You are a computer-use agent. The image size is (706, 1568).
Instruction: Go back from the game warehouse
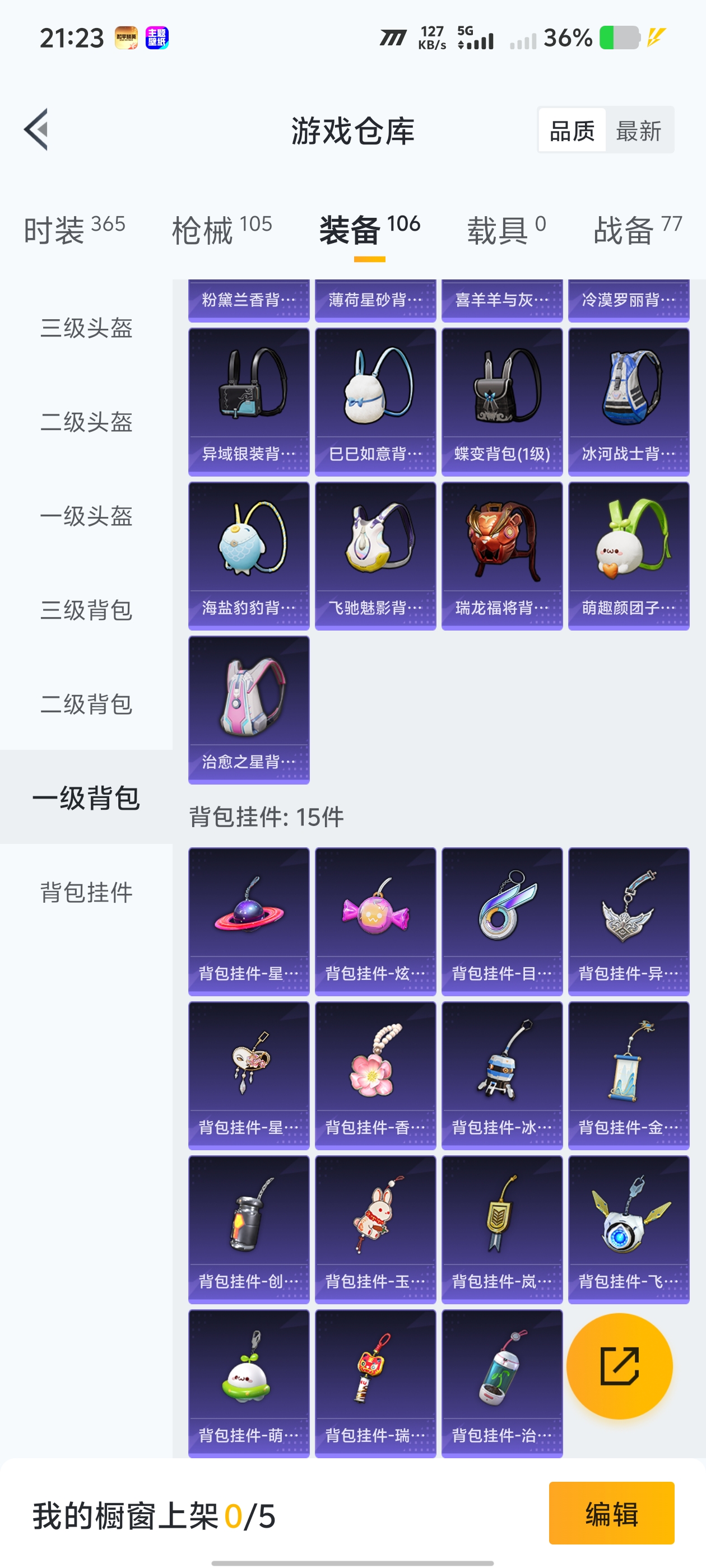(36, 130)
